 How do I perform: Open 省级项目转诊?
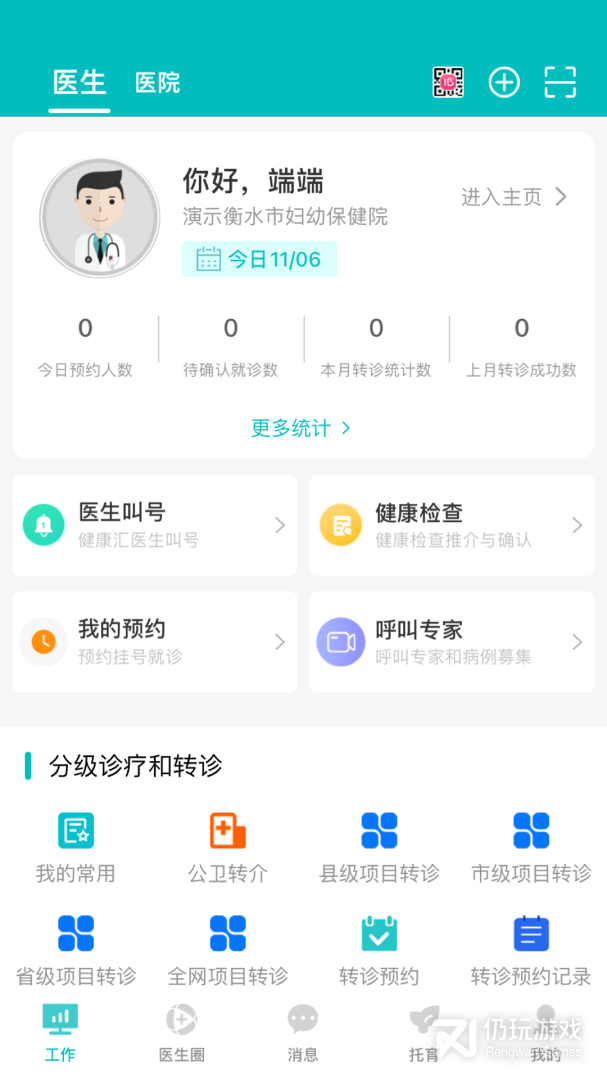point(76,950)
